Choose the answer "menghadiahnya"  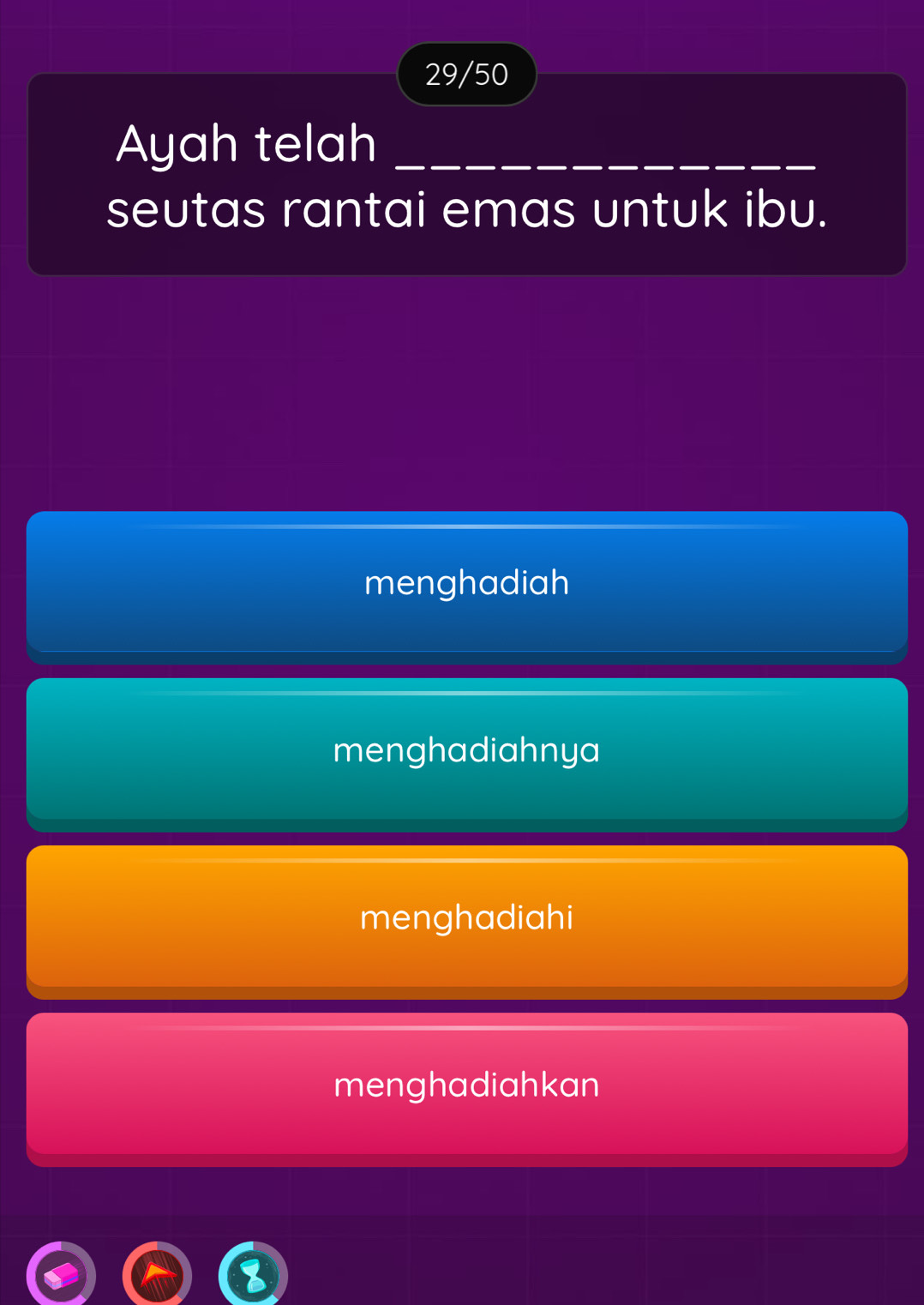click(x=466, y=750)
